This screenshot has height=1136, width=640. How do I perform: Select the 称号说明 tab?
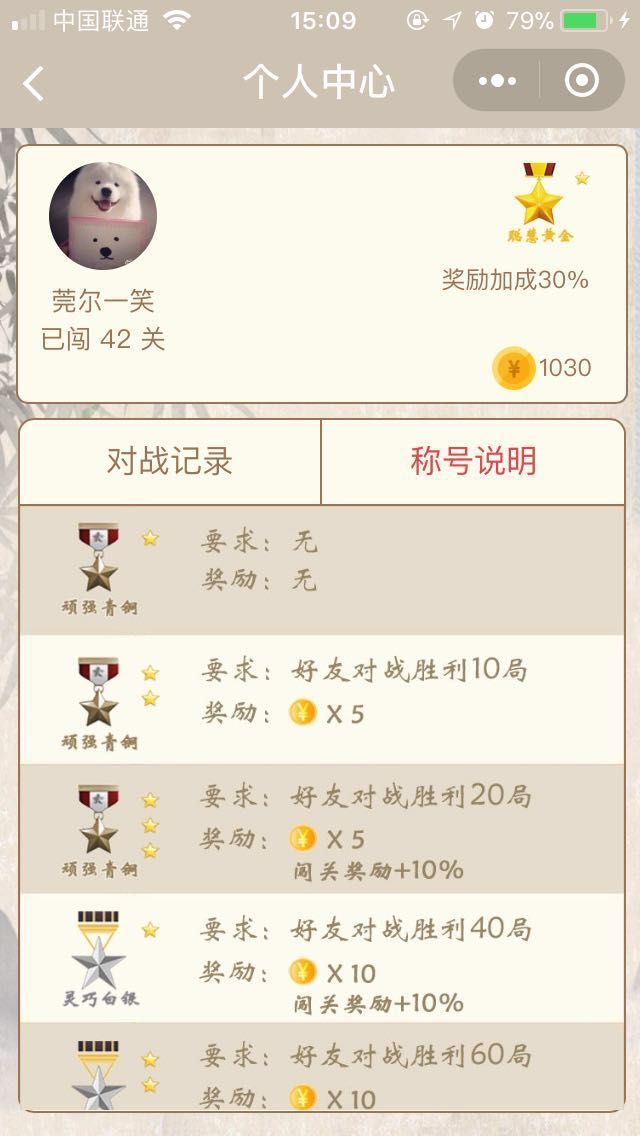pyautogui.click(x=473, y=461)
